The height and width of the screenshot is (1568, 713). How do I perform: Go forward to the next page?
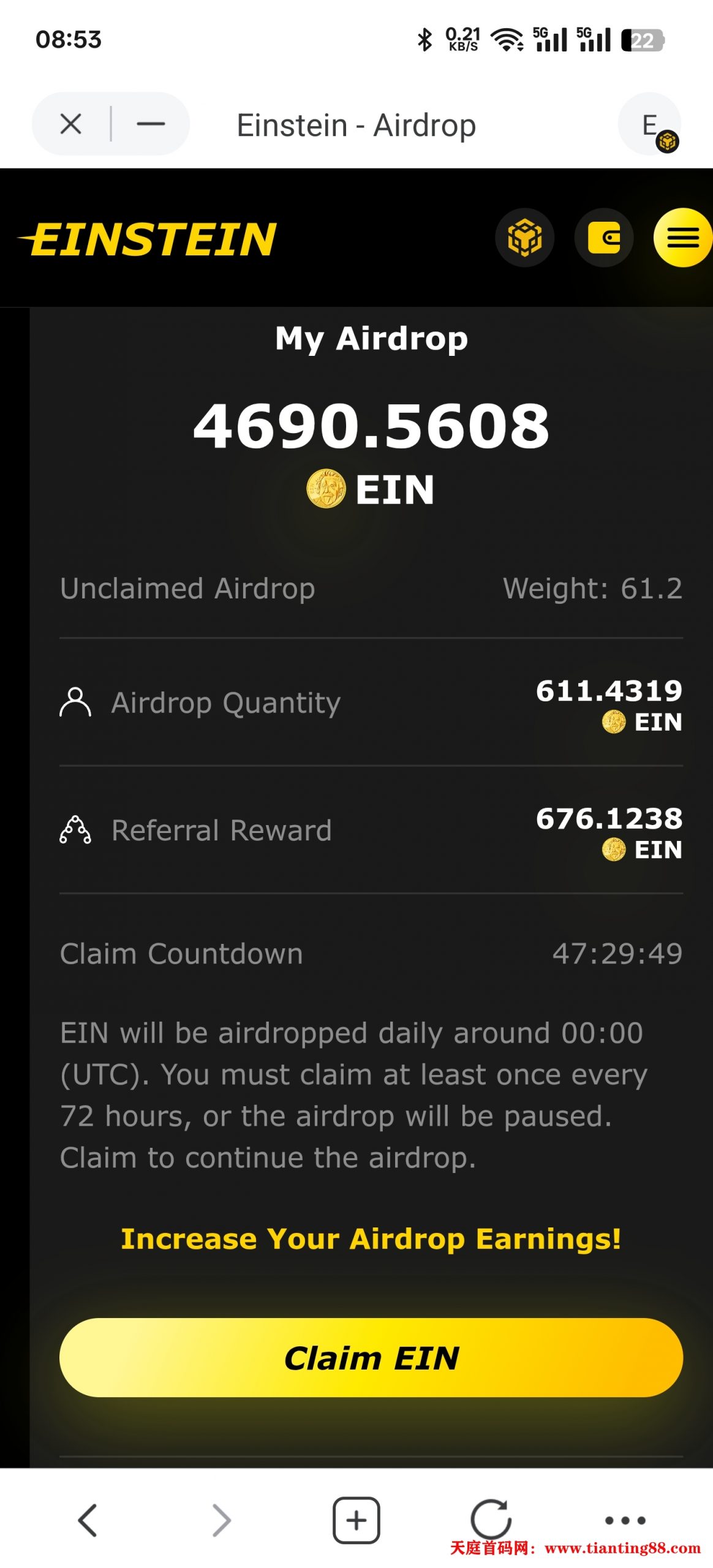coord(222,1520)
